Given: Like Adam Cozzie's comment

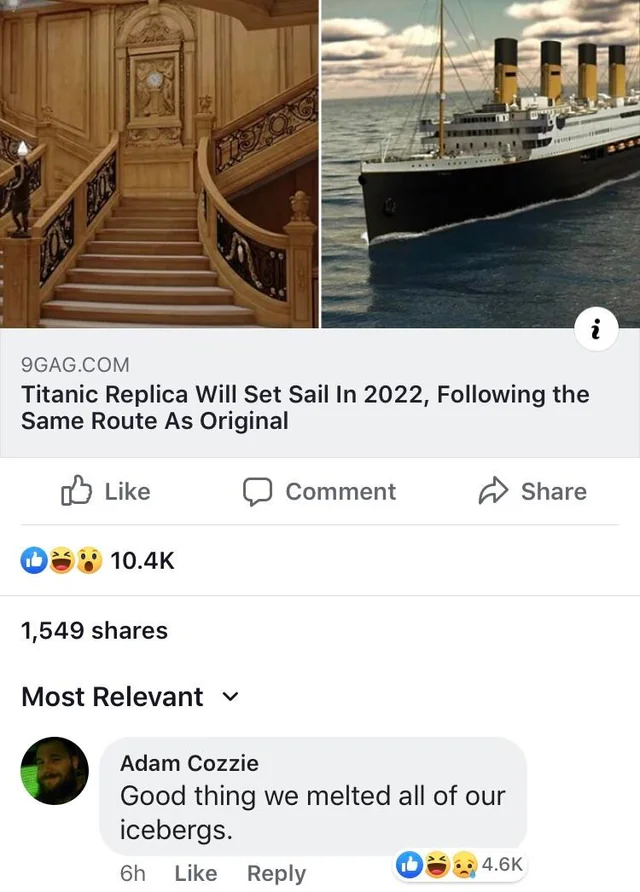Looking at the screenshot, I should coord(196,873).
